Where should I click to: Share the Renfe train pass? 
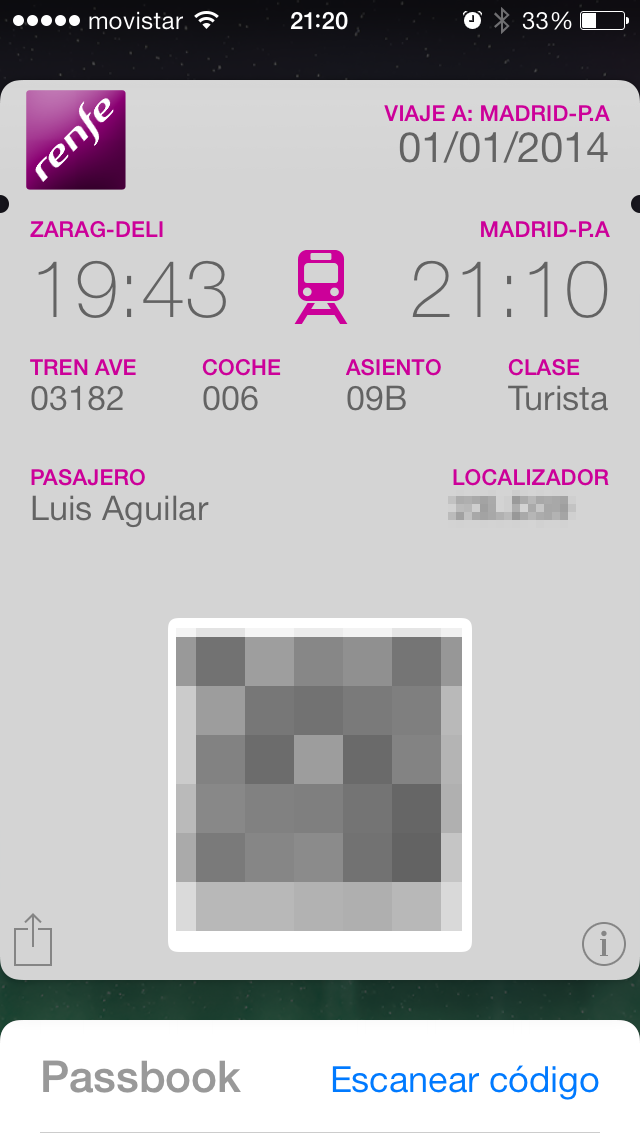click(33, 939)
